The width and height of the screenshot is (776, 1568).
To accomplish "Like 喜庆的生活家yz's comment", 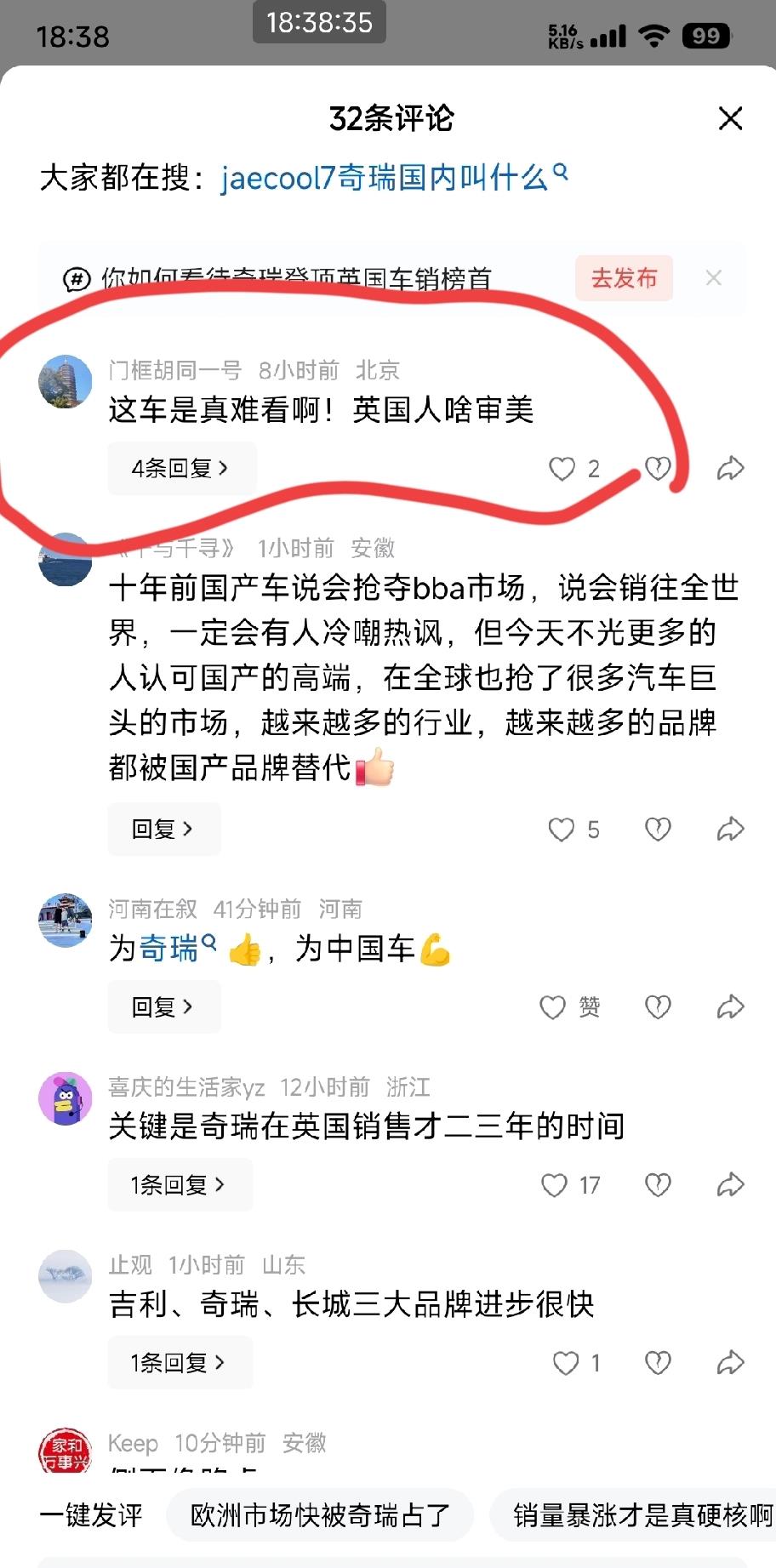I will (555, 1185).
